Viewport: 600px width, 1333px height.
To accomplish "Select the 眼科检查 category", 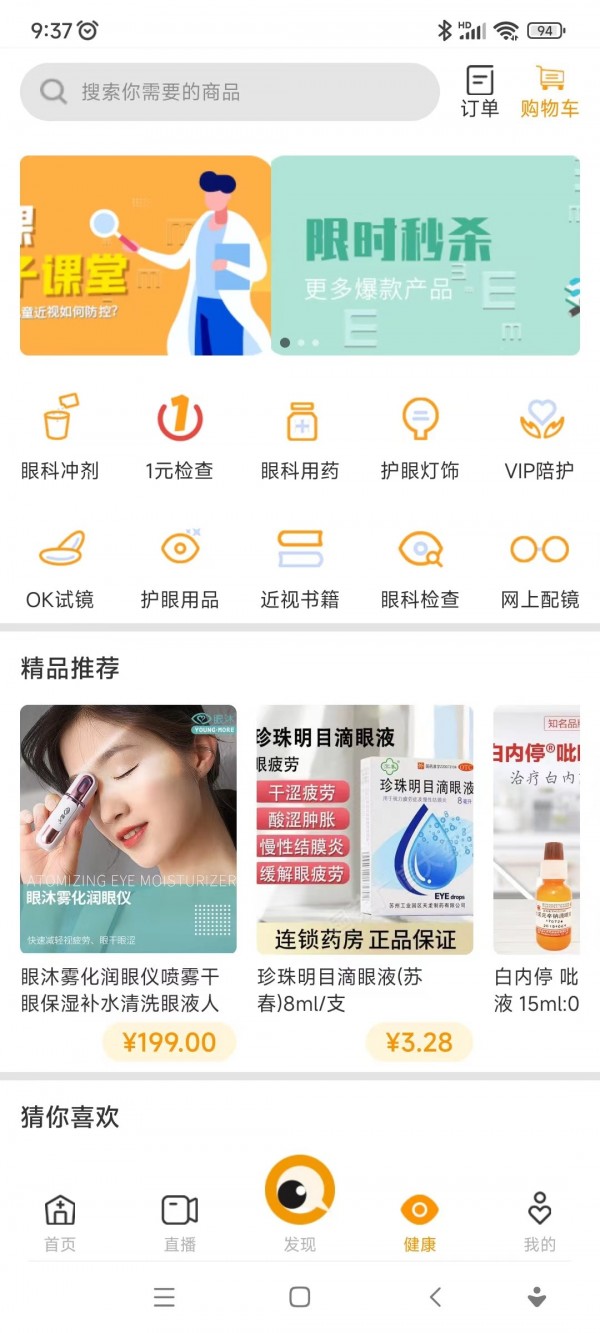I will click(x=420, y=567).
